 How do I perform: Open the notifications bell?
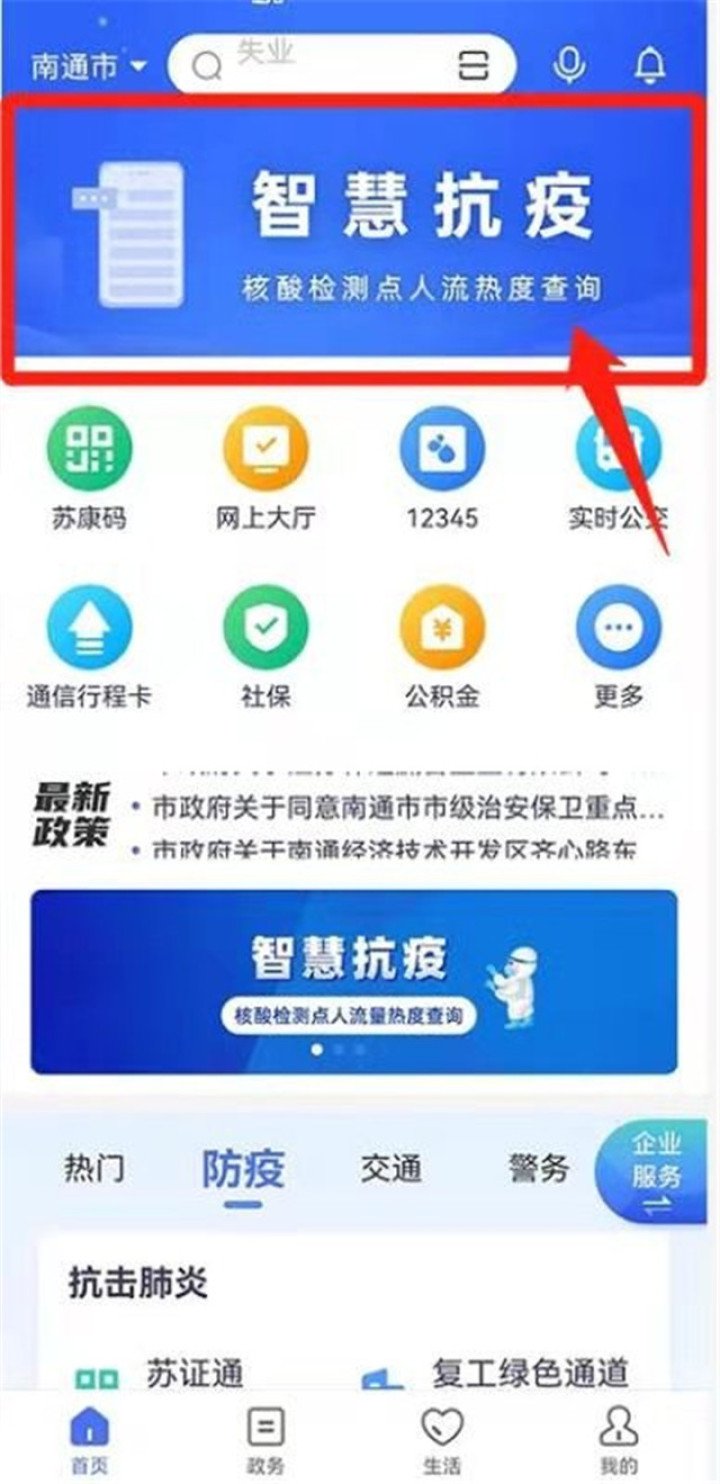[650, 66]
